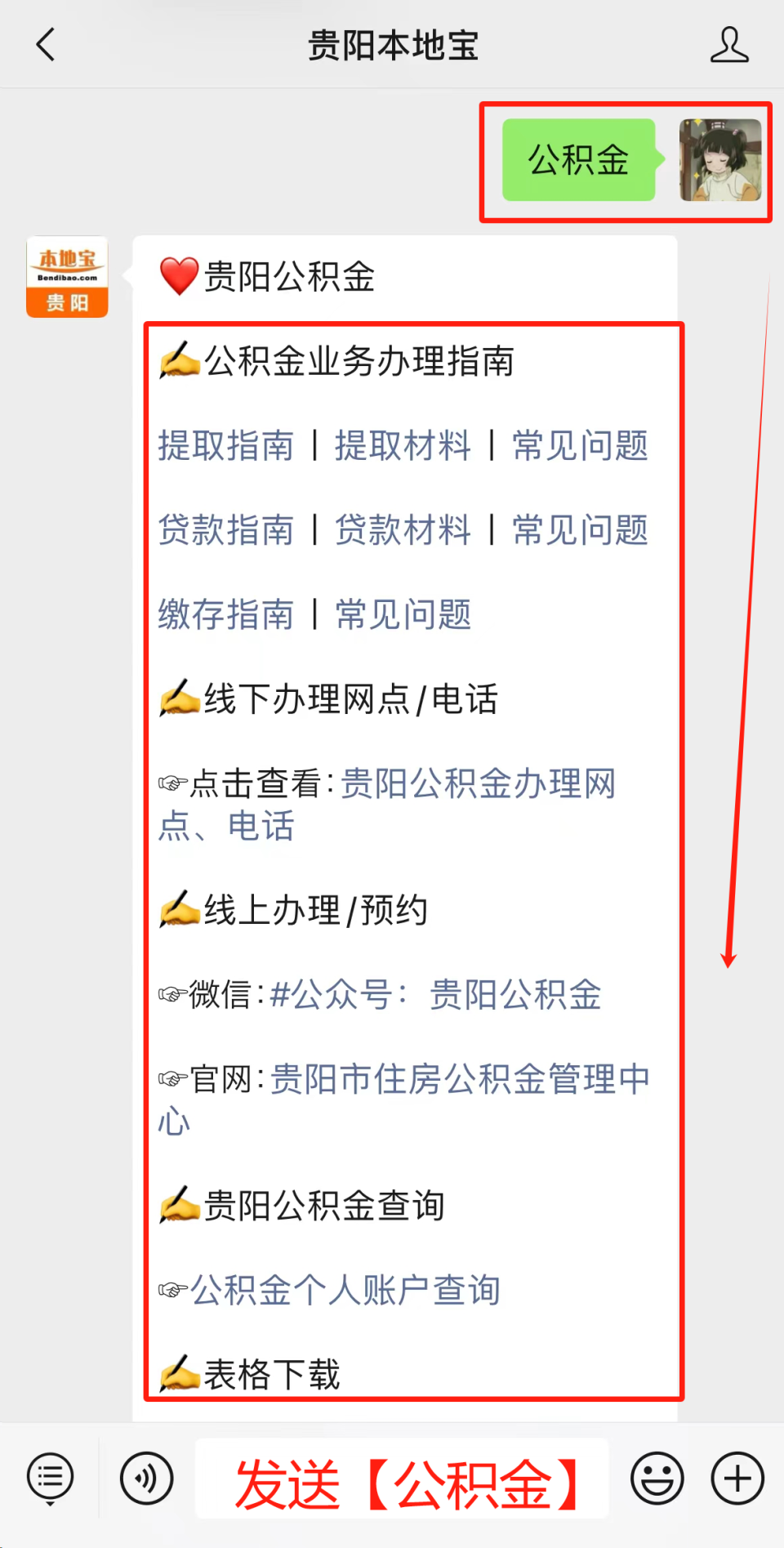Screen dimensions: 784x1548
Task: Click the 本地宝贵阳 account avatar
Action: pos(67,275)
